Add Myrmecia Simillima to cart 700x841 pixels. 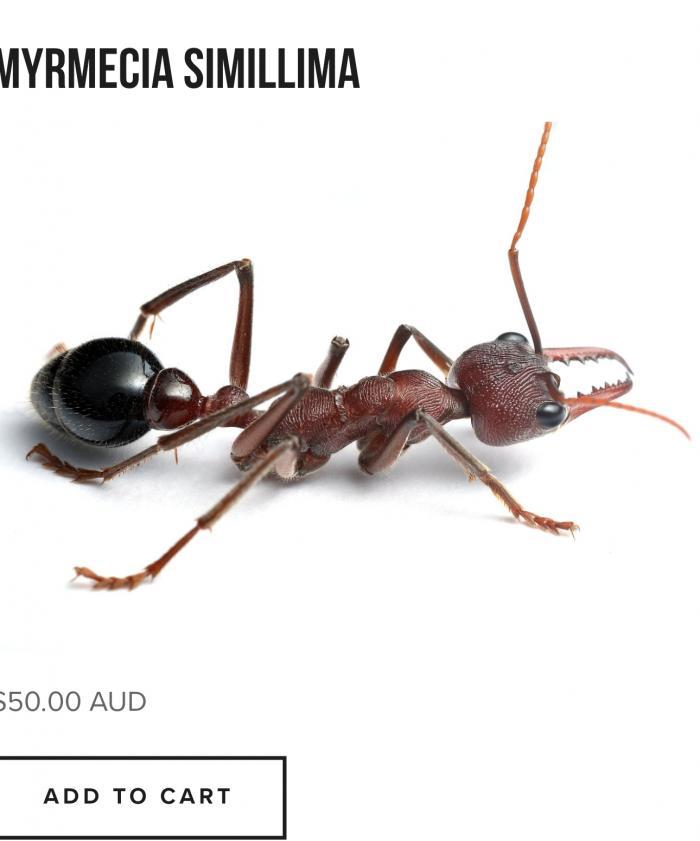pyautogui.click(x=138, y=797)
